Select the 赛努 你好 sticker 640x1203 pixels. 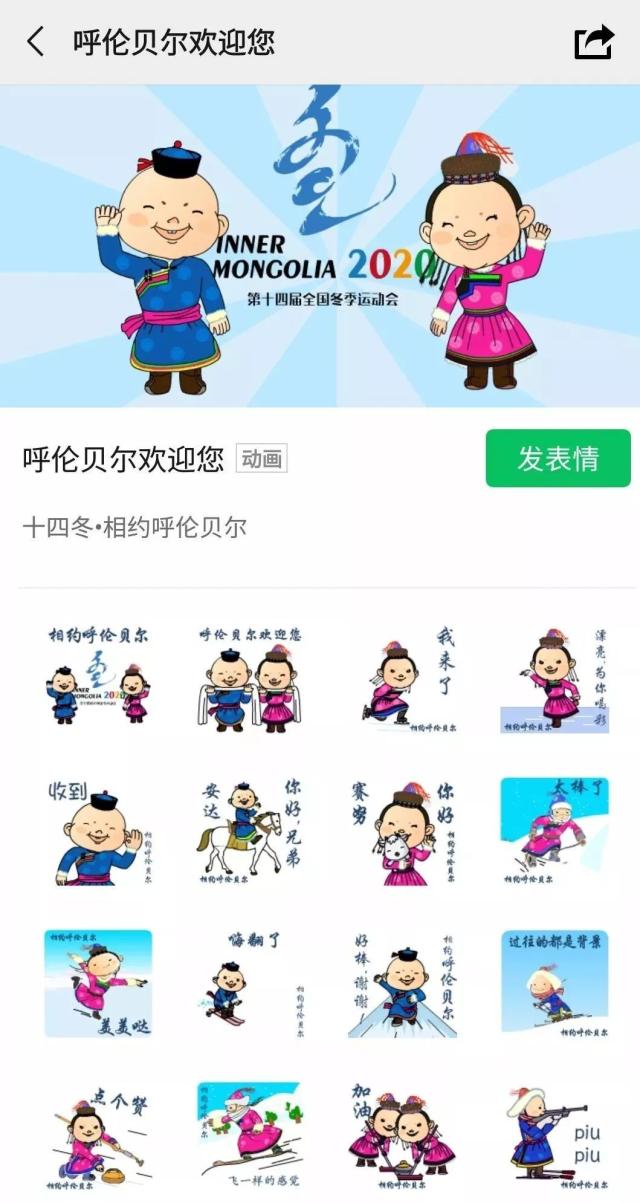click(x=402, y=832)
